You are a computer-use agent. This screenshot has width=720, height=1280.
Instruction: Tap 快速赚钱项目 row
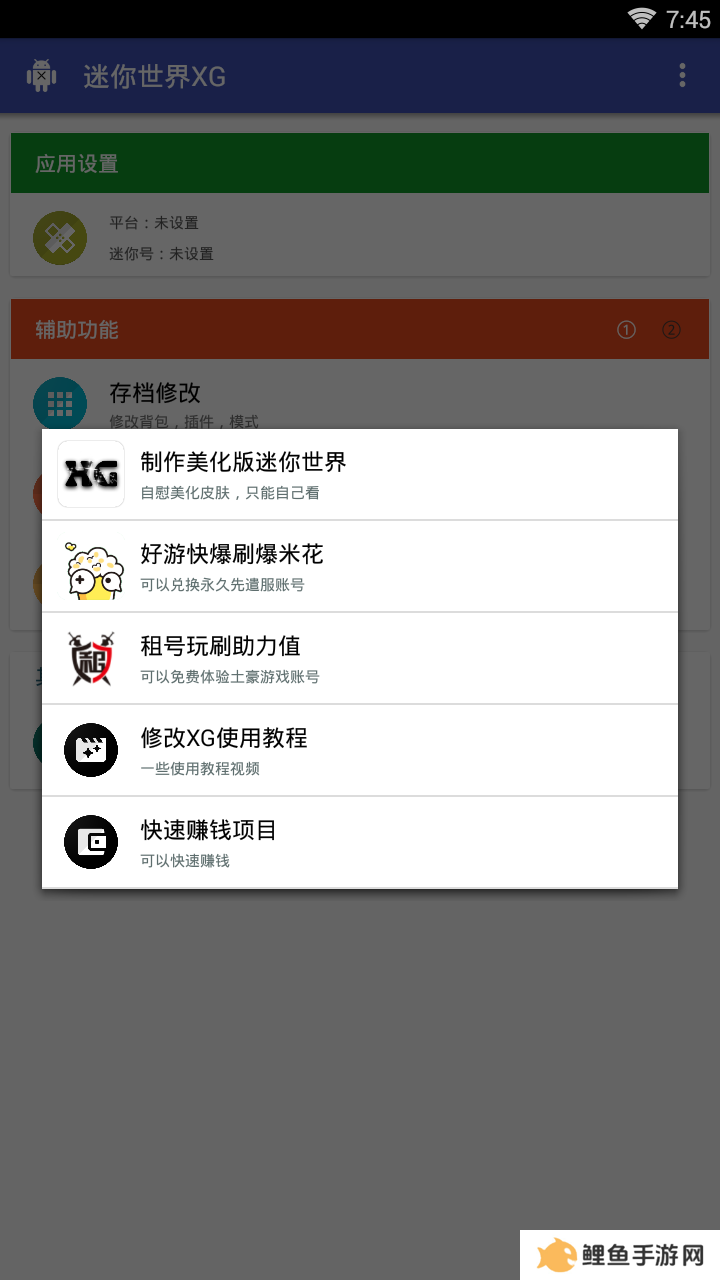coord(360,842)
